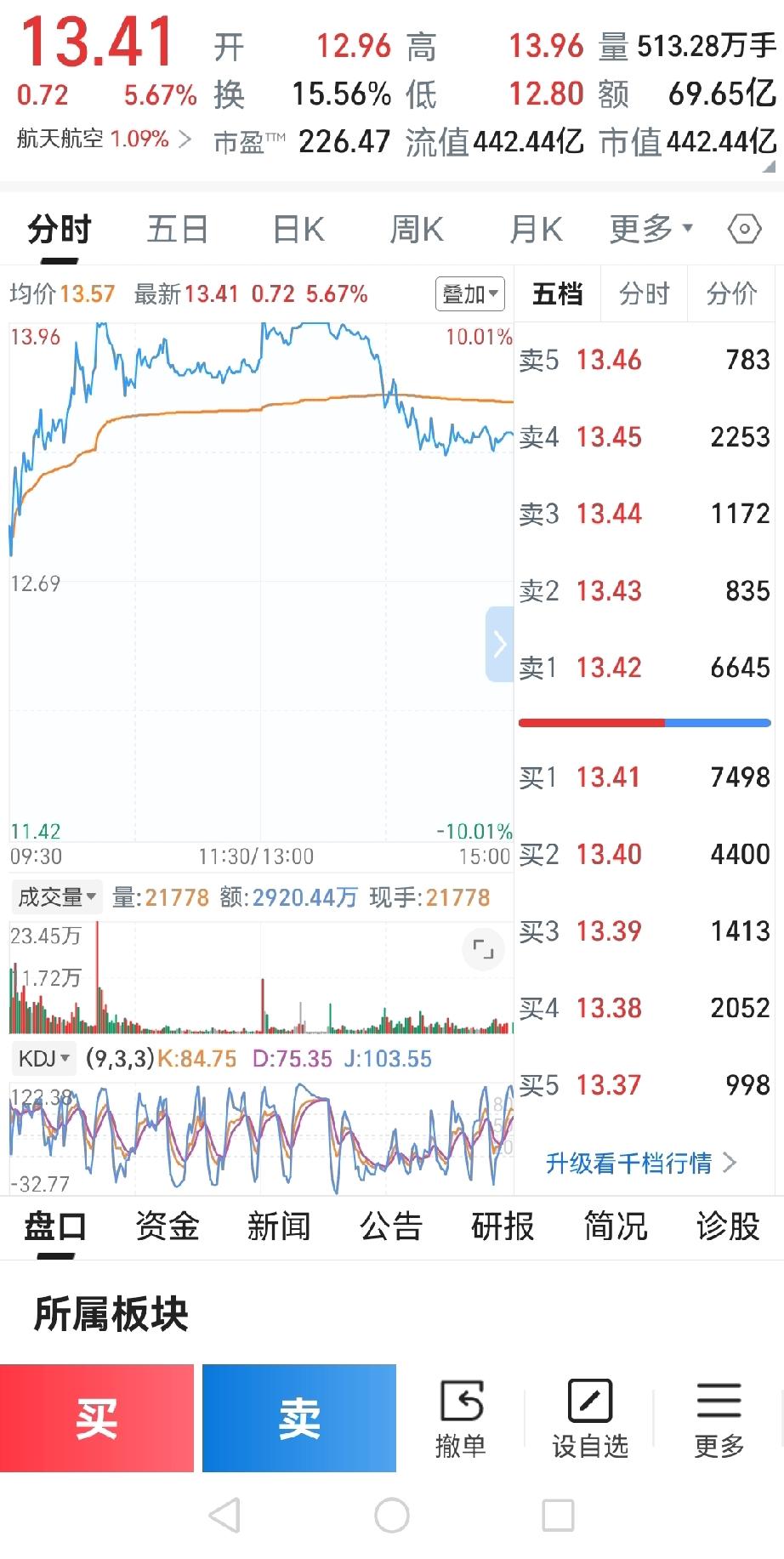Tap the right-arrow chevron on the chart

pos(499,644)
